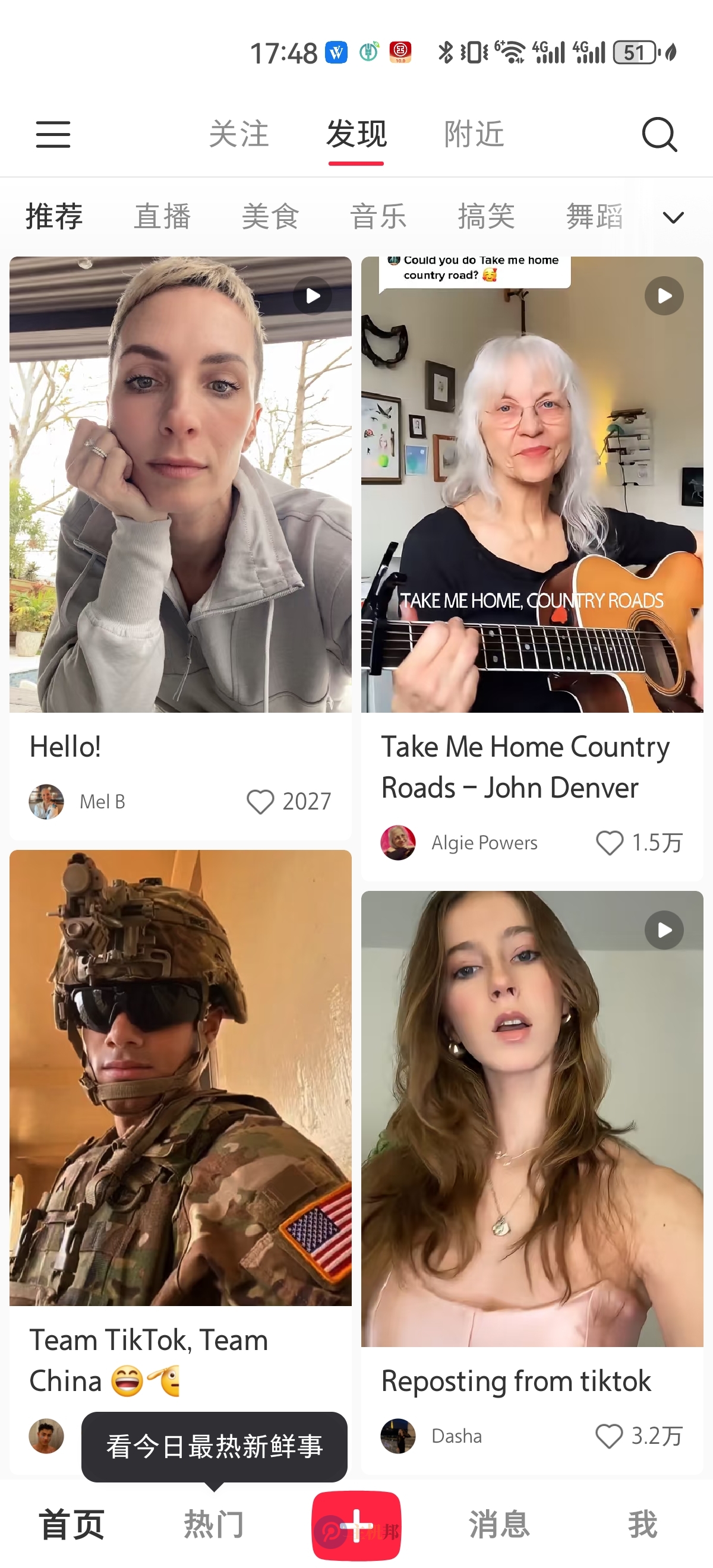Image resolution: width=713 pixels, height=1568 pixels.
Task: Select the 舞蹈 category
Action: pos(594,217)
